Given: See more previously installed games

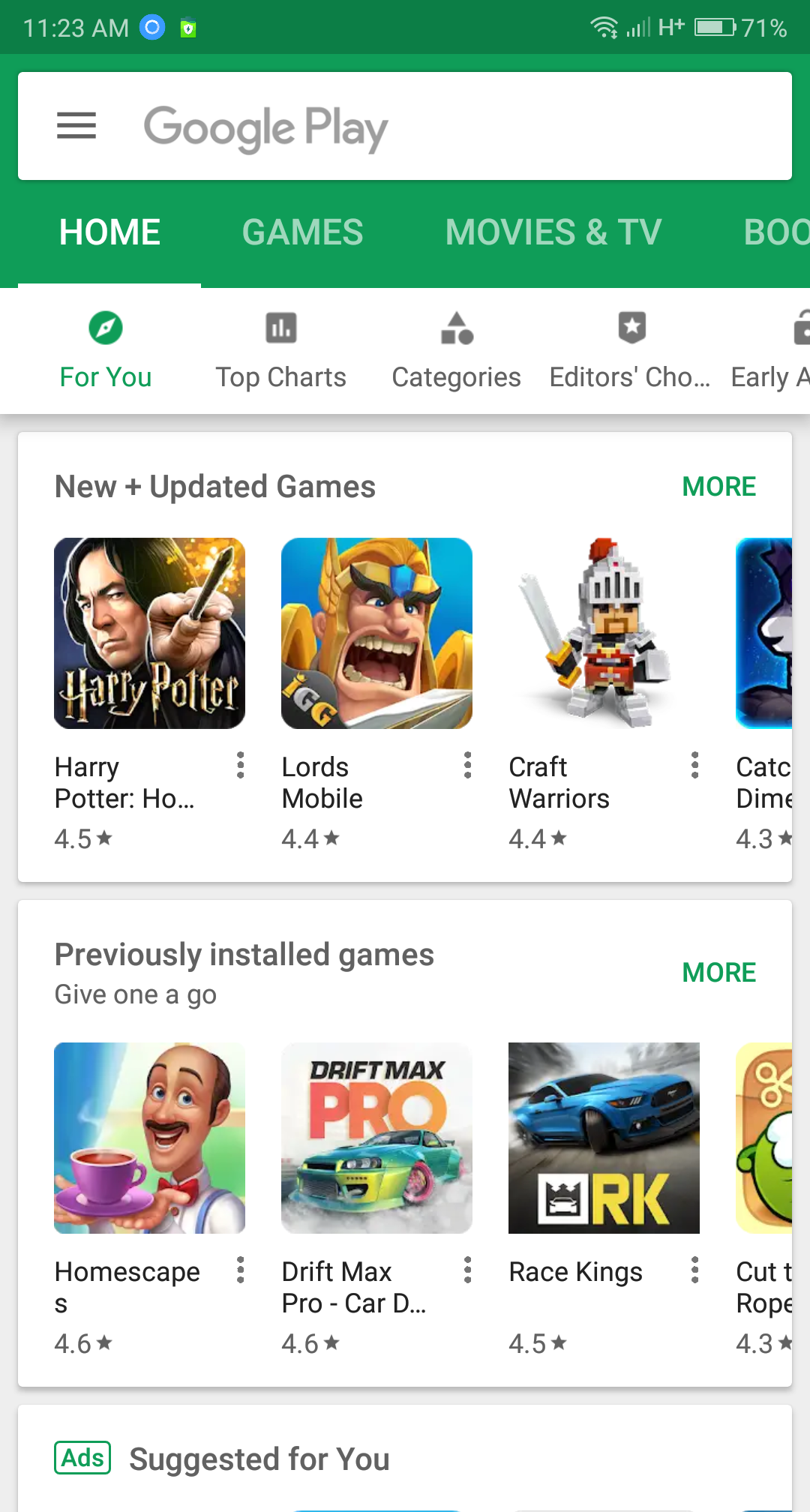Looking at the screenshot, I should [x=718, y=973].
